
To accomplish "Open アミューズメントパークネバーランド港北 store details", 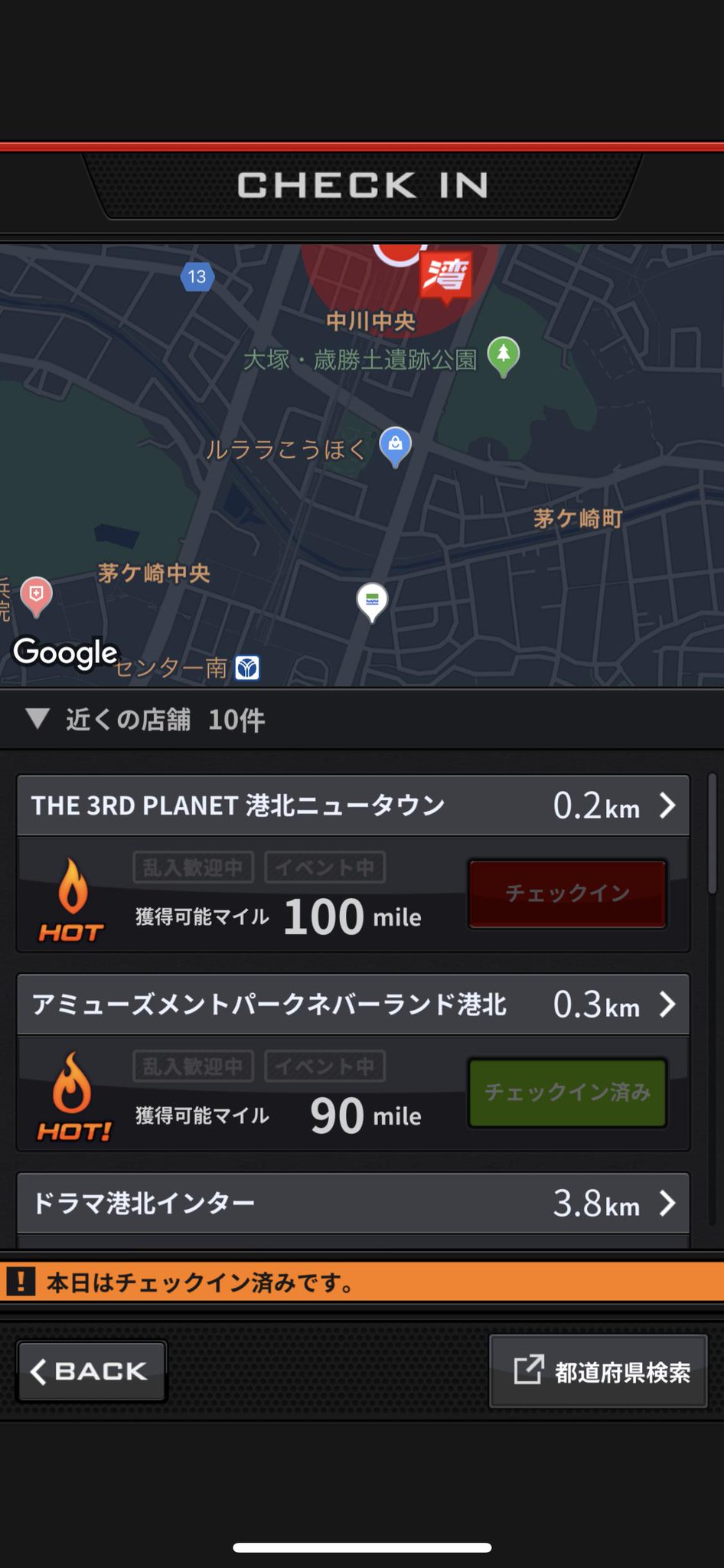I will pyautogui.click(x=353, y=1004).
